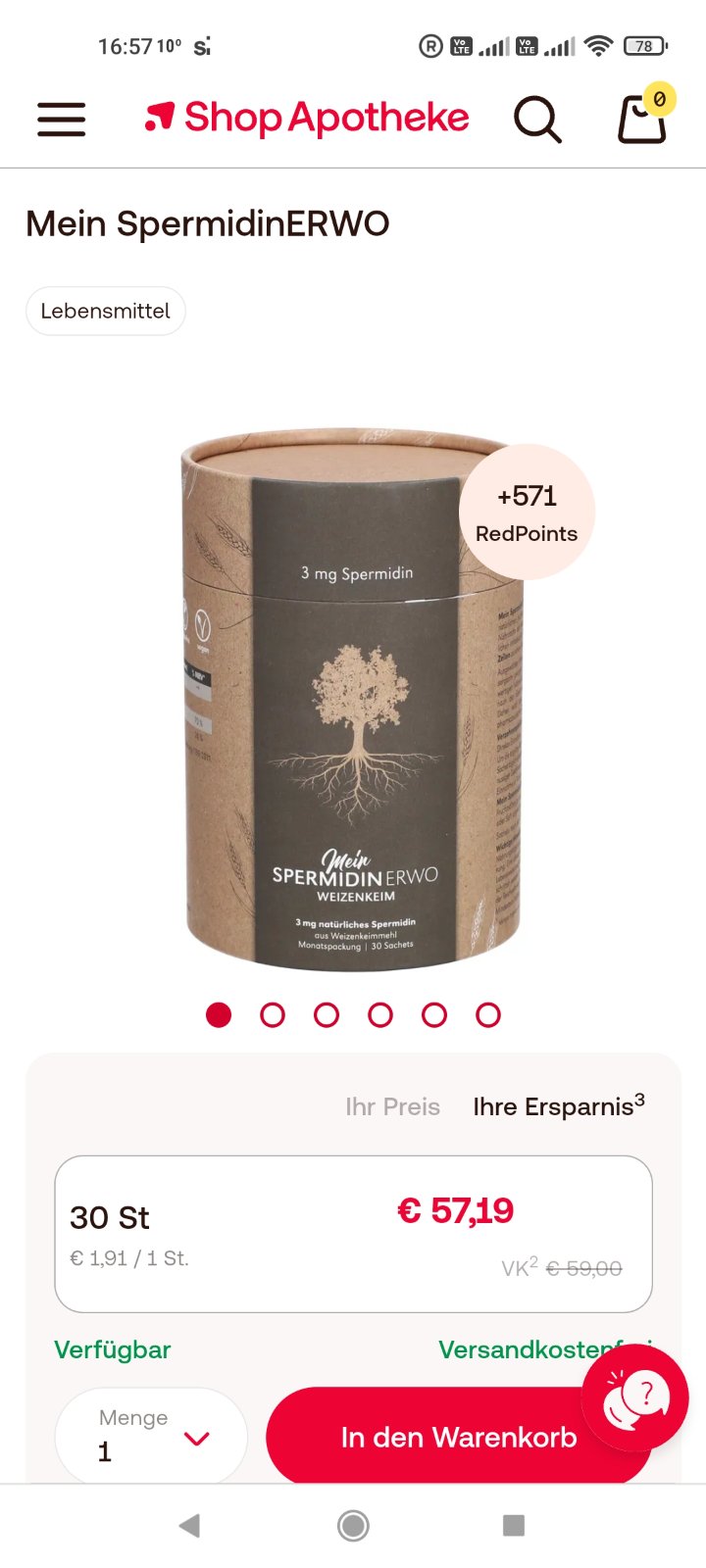The height and width of the screenshot is (1568, 706).
Task: Open the product image of Mein SpermidinERWO
Action: point(353,701)
